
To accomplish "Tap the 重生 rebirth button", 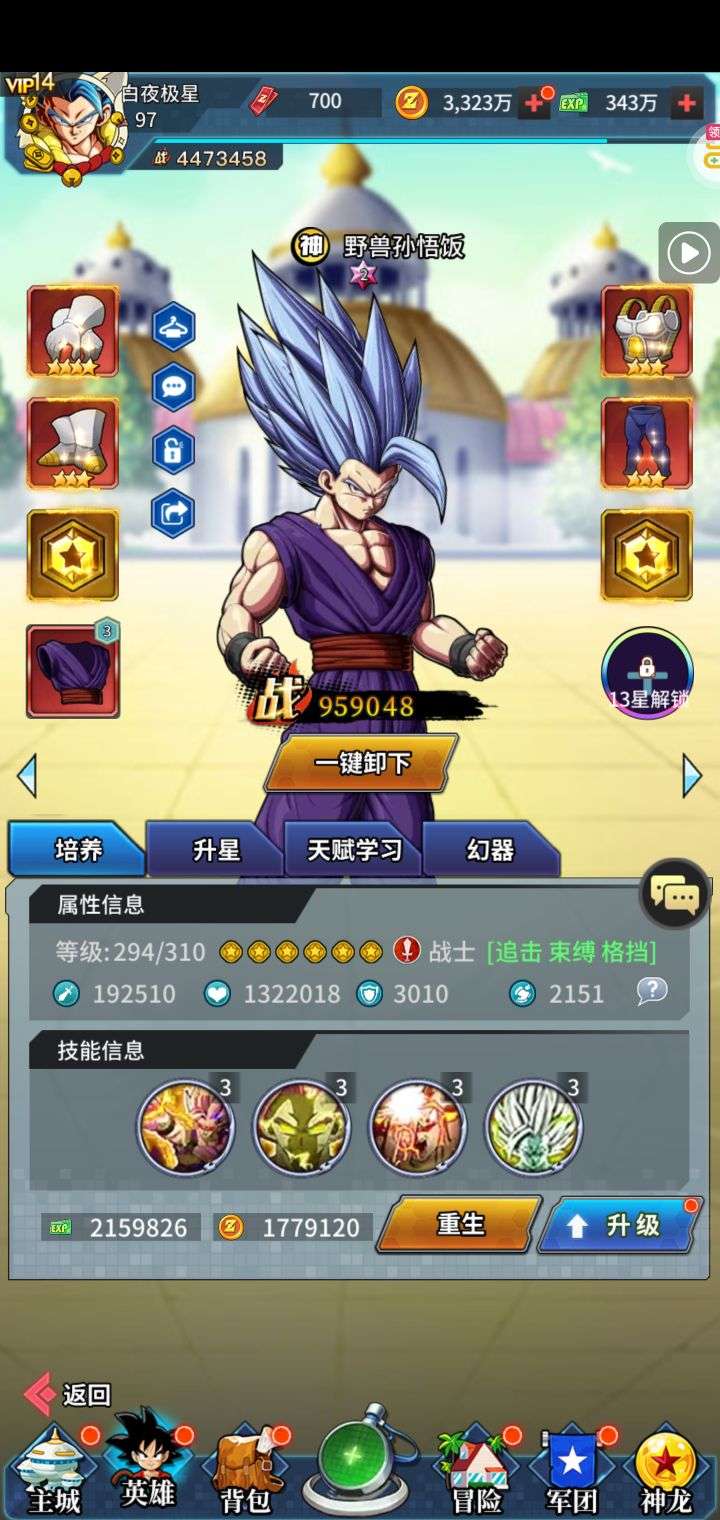I will (459, 1224).
